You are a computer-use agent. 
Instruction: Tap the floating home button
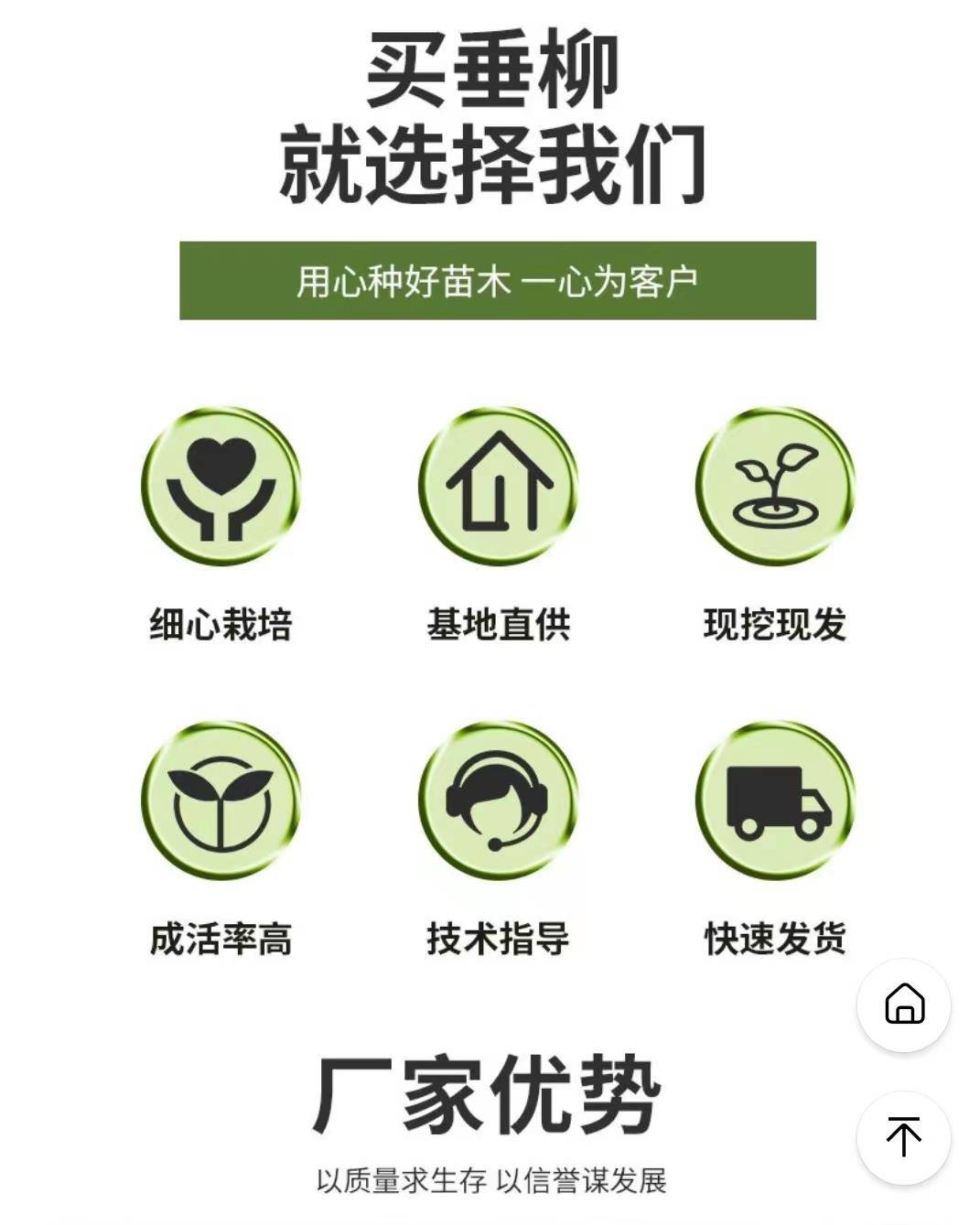tap(904, 1005)
